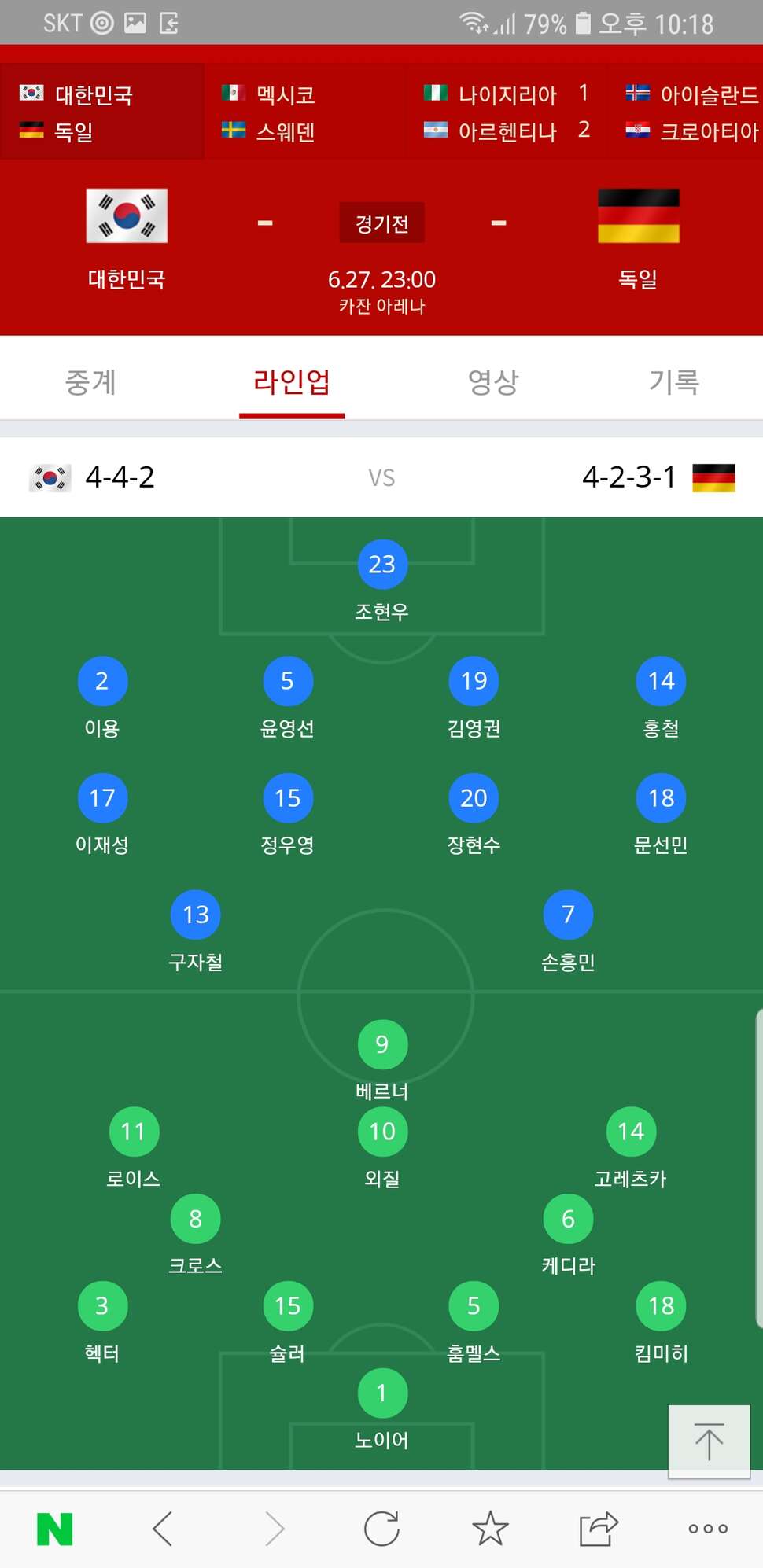Select the 대한민국 vs 독일 match card

point(102,112)
